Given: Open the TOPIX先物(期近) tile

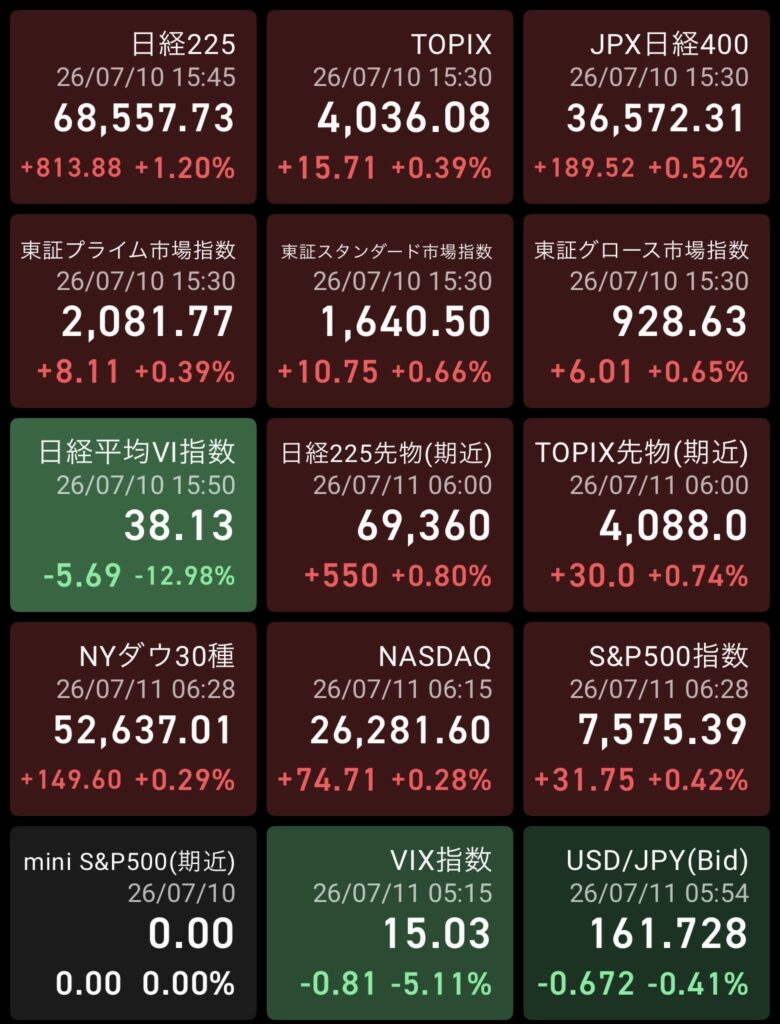Looking at the screenshot, I should (x=647, y=515).
